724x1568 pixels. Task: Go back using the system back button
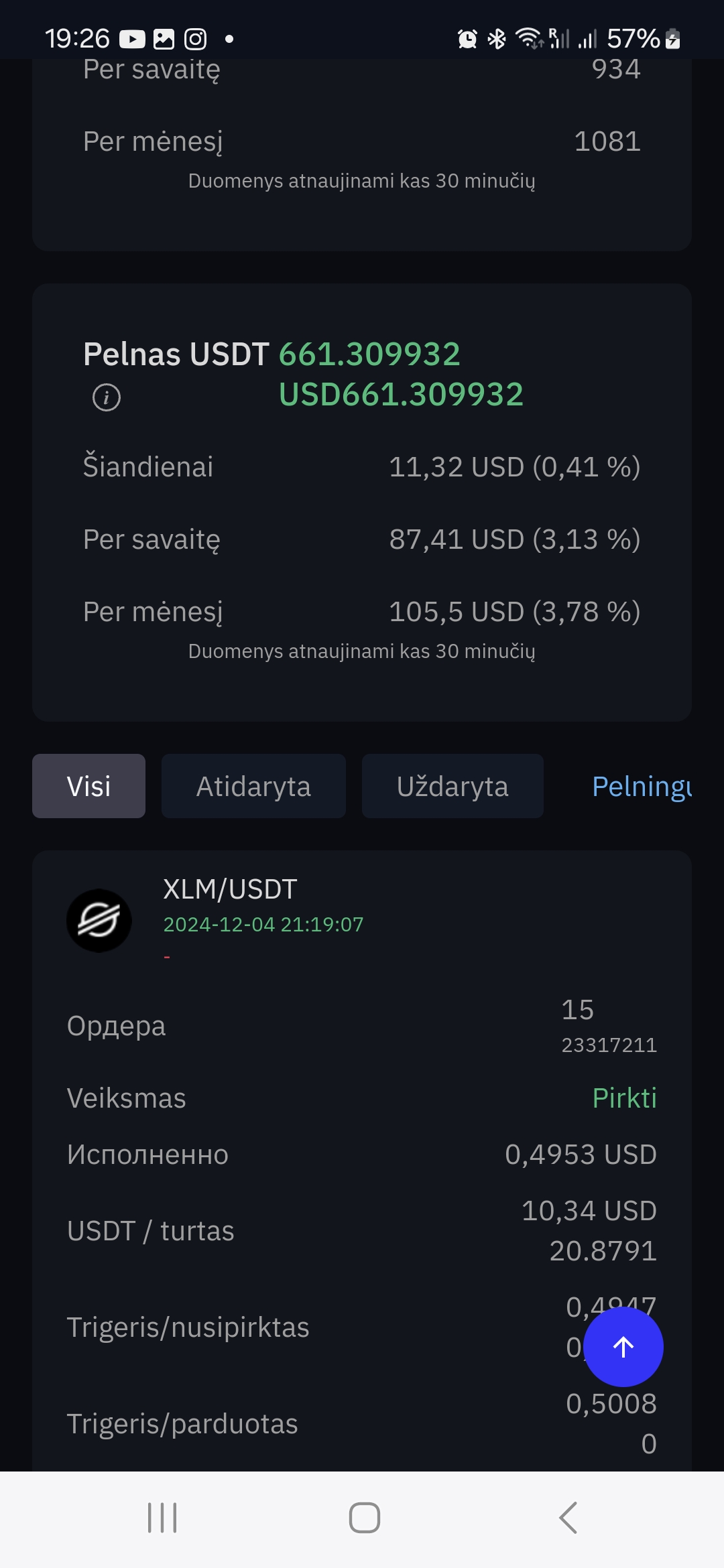(x=568, y=1518)
